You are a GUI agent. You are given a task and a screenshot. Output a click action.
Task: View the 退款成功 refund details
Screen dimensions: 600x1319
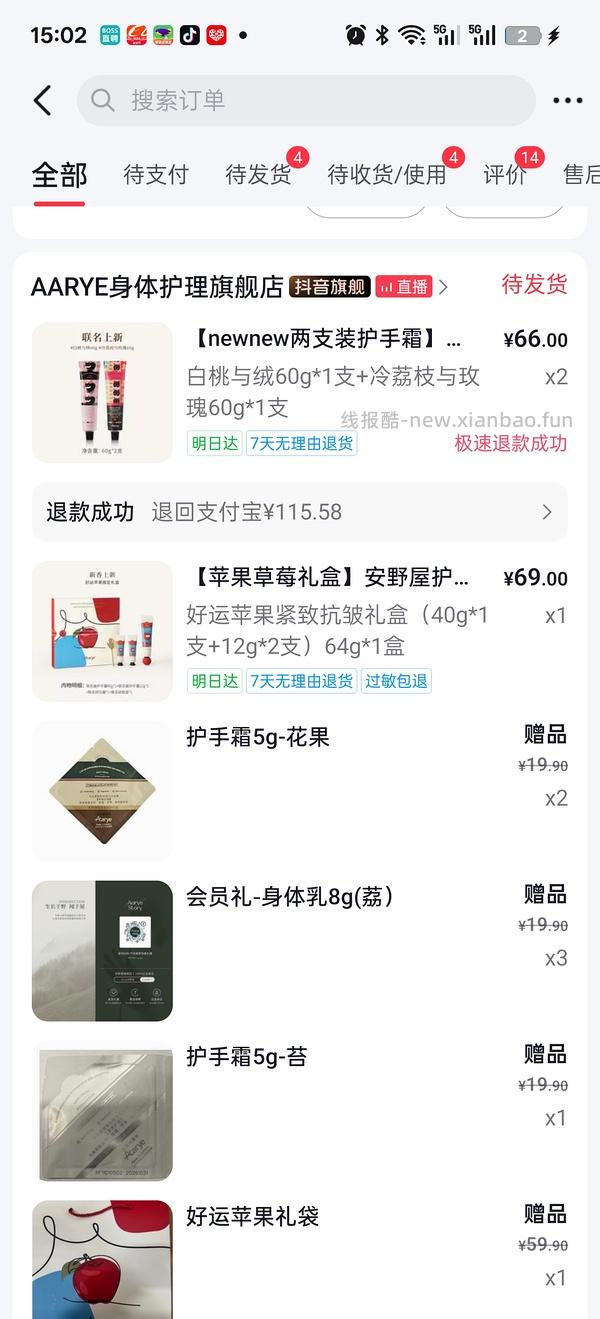[x=300, y=512]
